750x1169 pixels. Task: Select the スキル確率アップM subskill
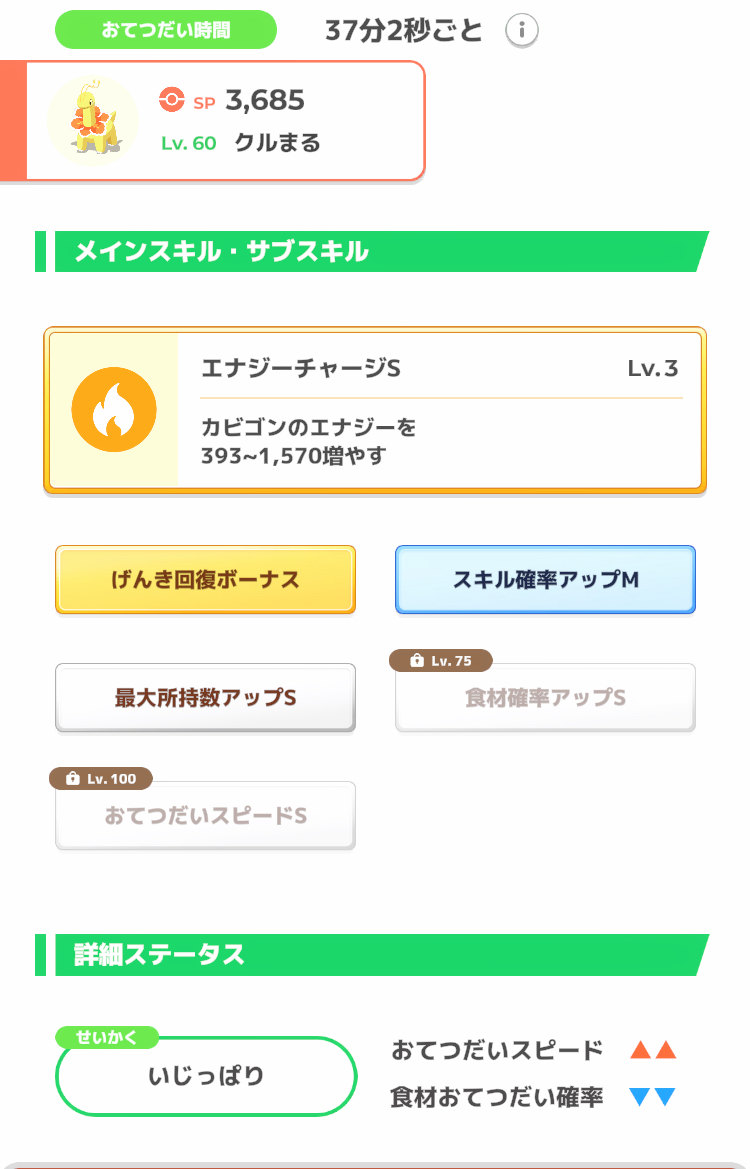pyautogui.click(x=545, y=580)
